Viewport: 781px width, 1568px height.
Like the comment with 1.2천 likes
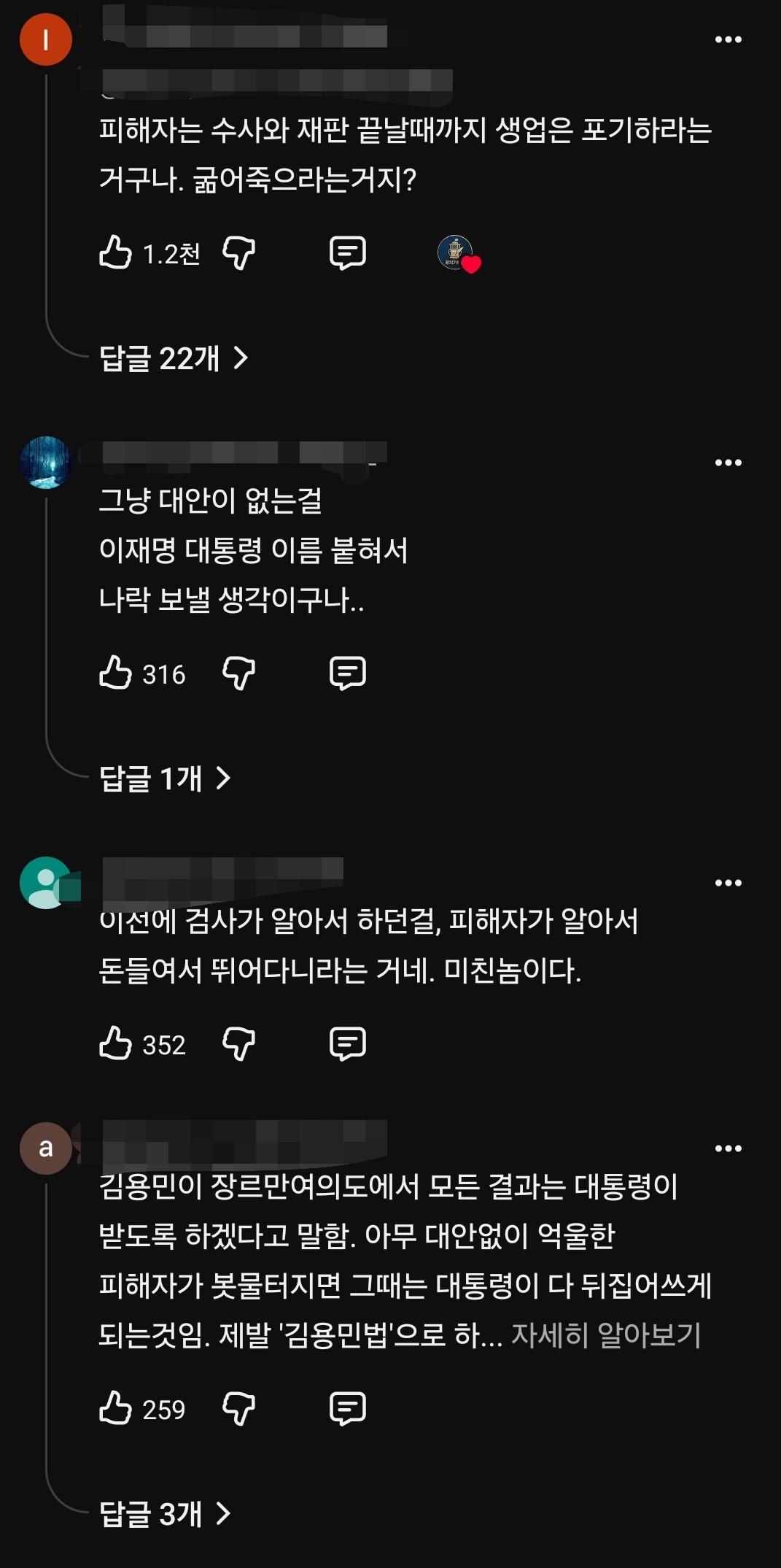(115, 252)
